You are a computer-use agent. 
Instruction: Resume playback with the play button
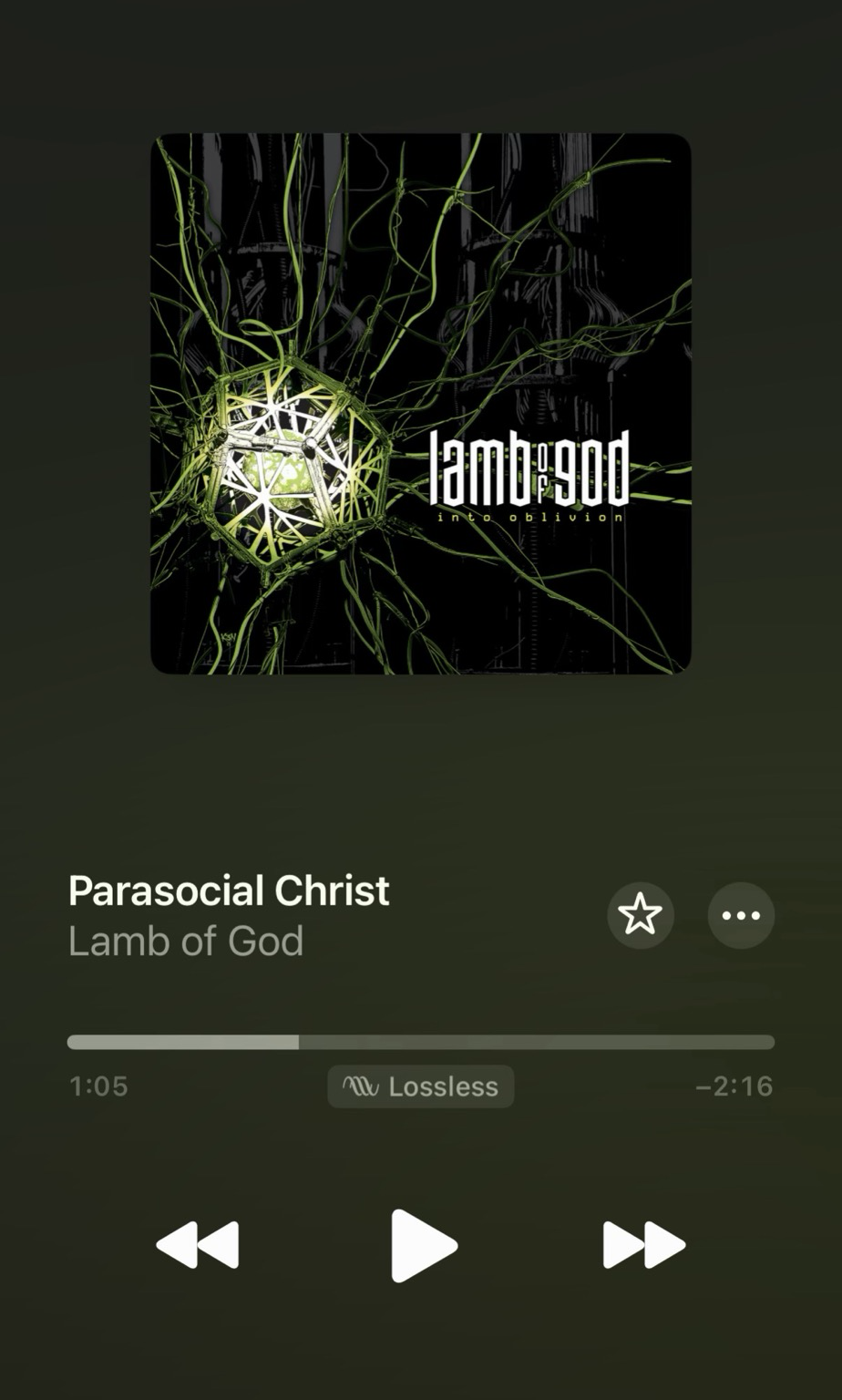coord(423,1245)
